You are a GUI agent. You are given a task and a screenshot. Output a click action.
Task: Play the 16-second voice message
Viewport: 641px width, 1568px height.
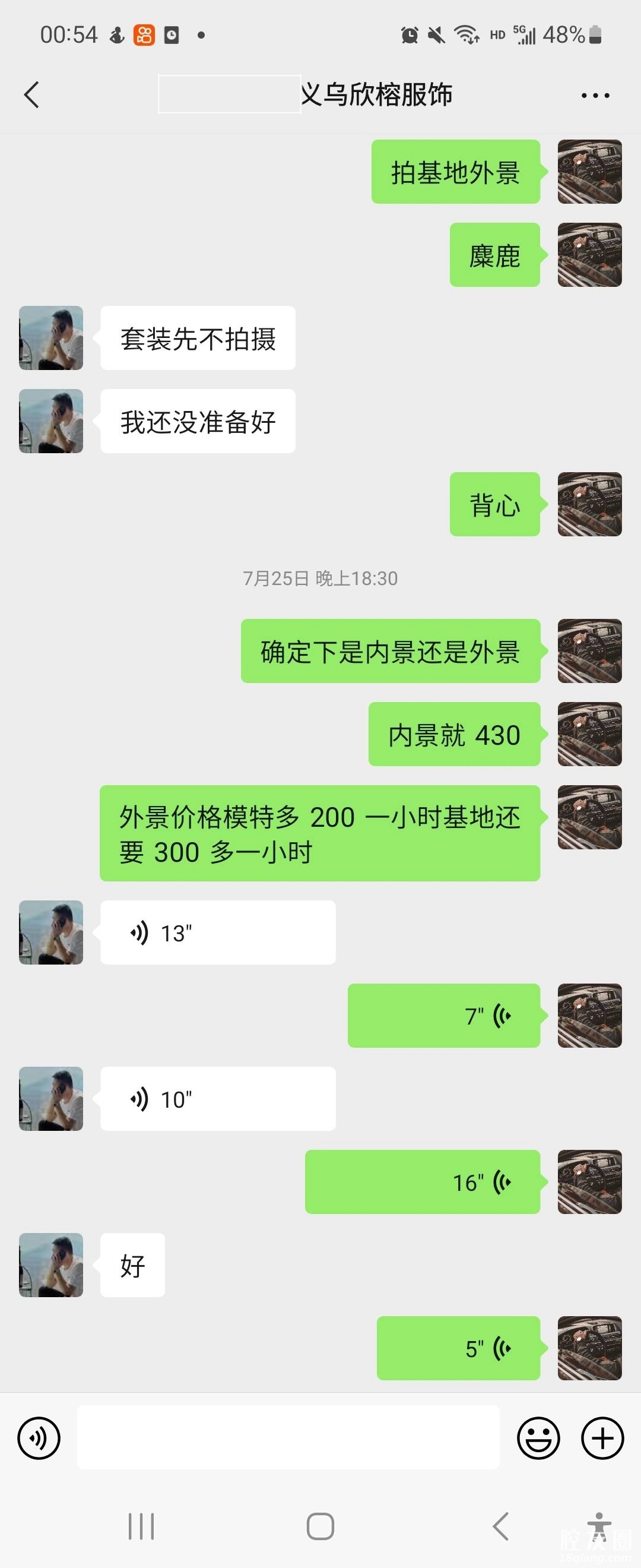point(422,1182)
